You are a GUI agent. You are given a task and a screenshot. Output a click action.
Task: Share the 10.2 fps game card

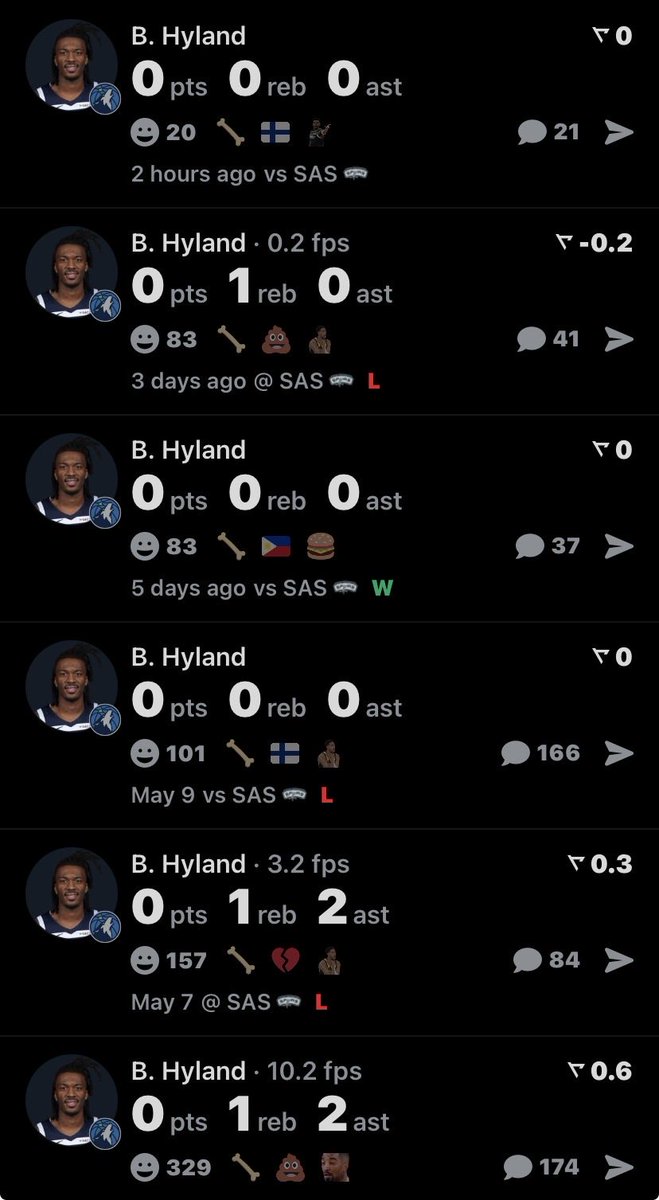(x=619, y=1167)
